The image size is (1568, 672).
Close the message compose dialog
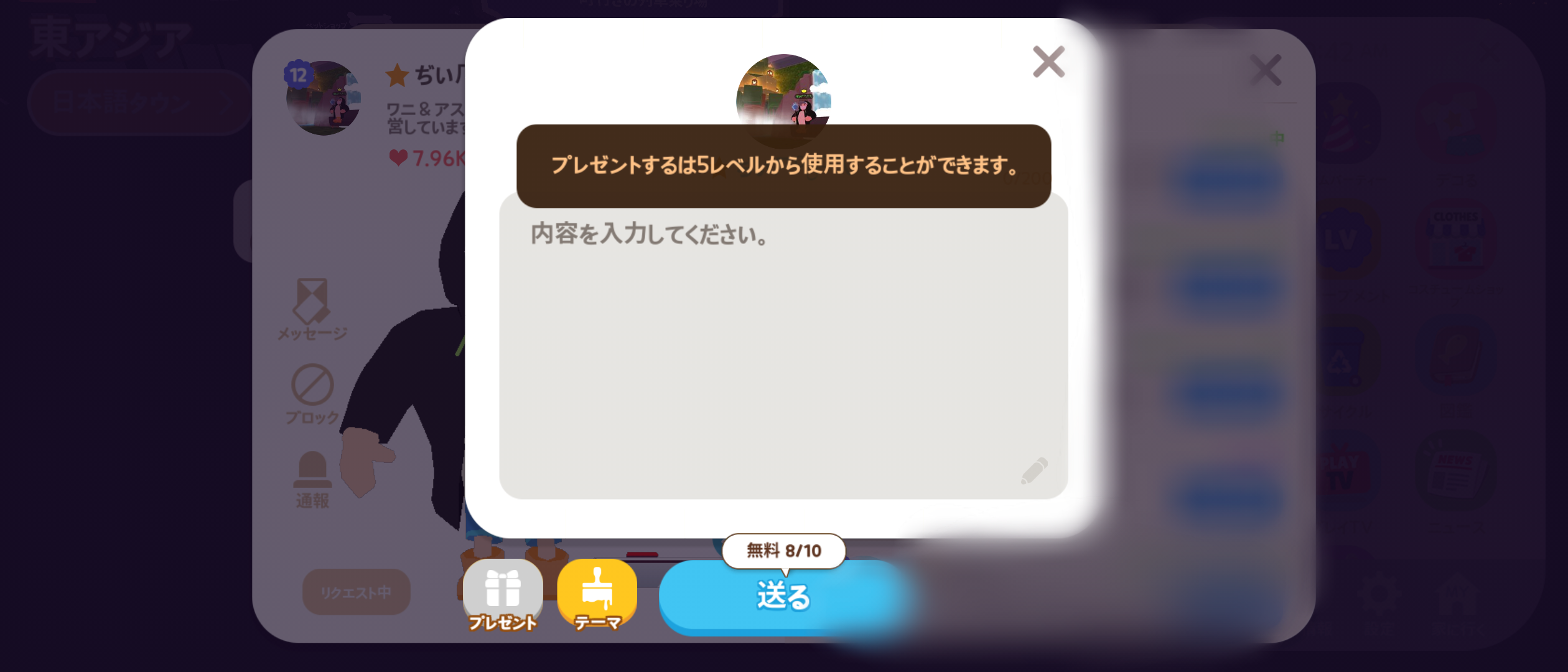(1048, 62)
